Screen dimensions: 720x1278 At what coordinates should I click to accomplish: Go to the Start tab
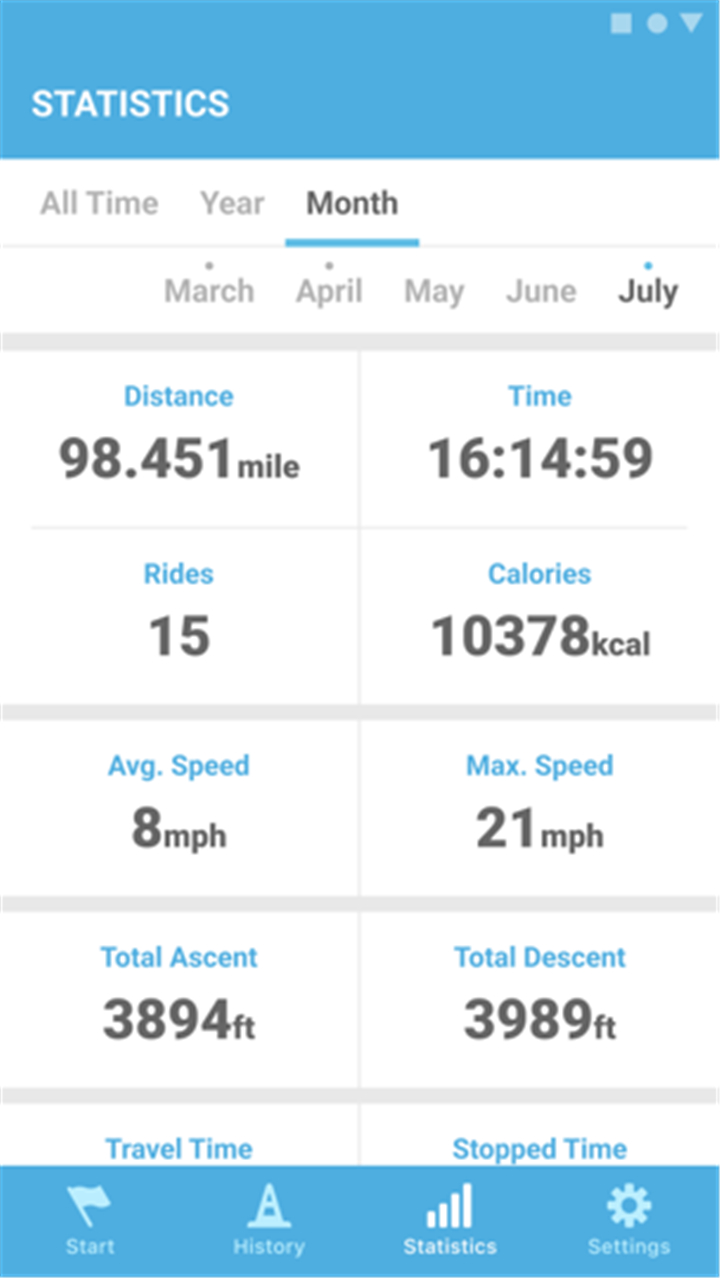pyautogui.click(x=90, y=1220)
